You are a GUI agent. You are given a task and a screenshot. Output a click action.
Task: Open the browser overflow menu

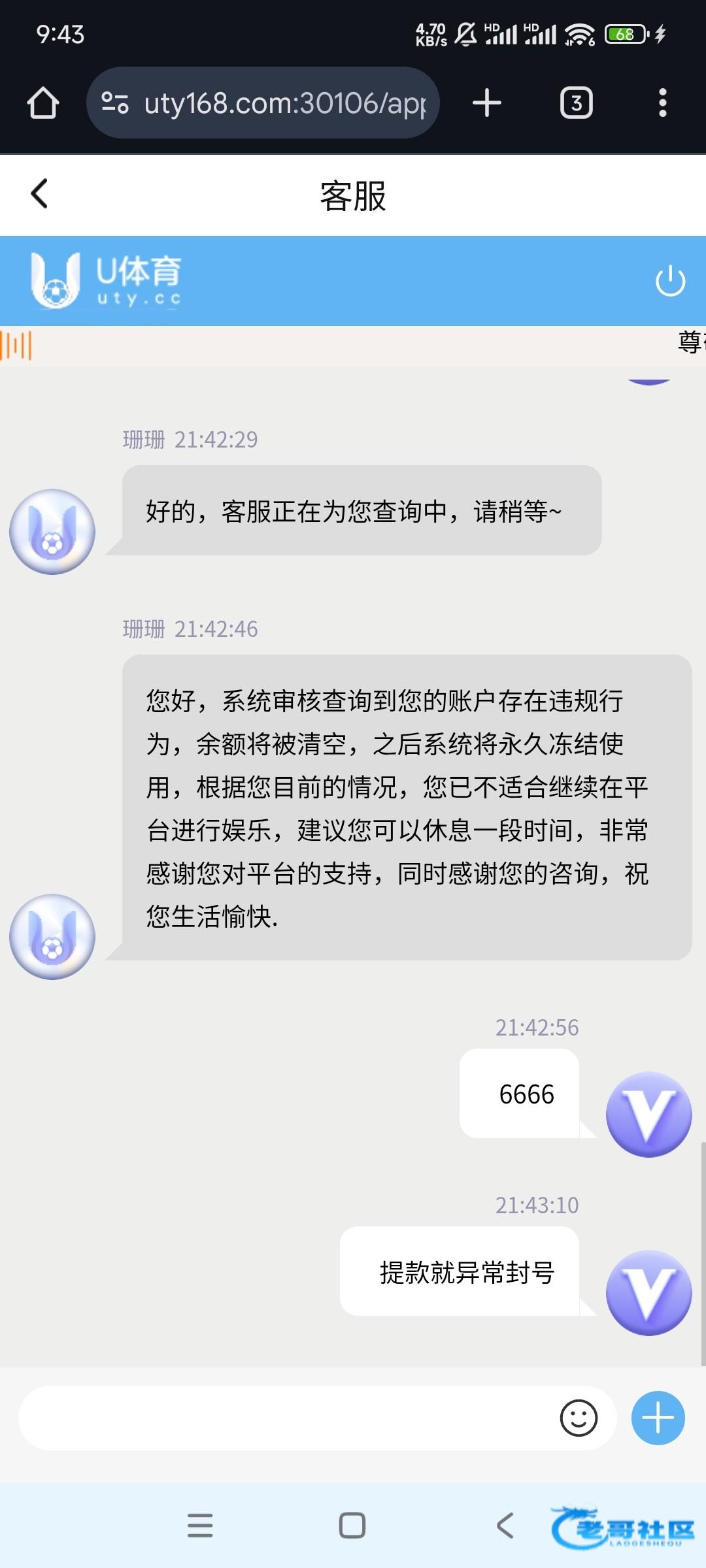(662, 103)
